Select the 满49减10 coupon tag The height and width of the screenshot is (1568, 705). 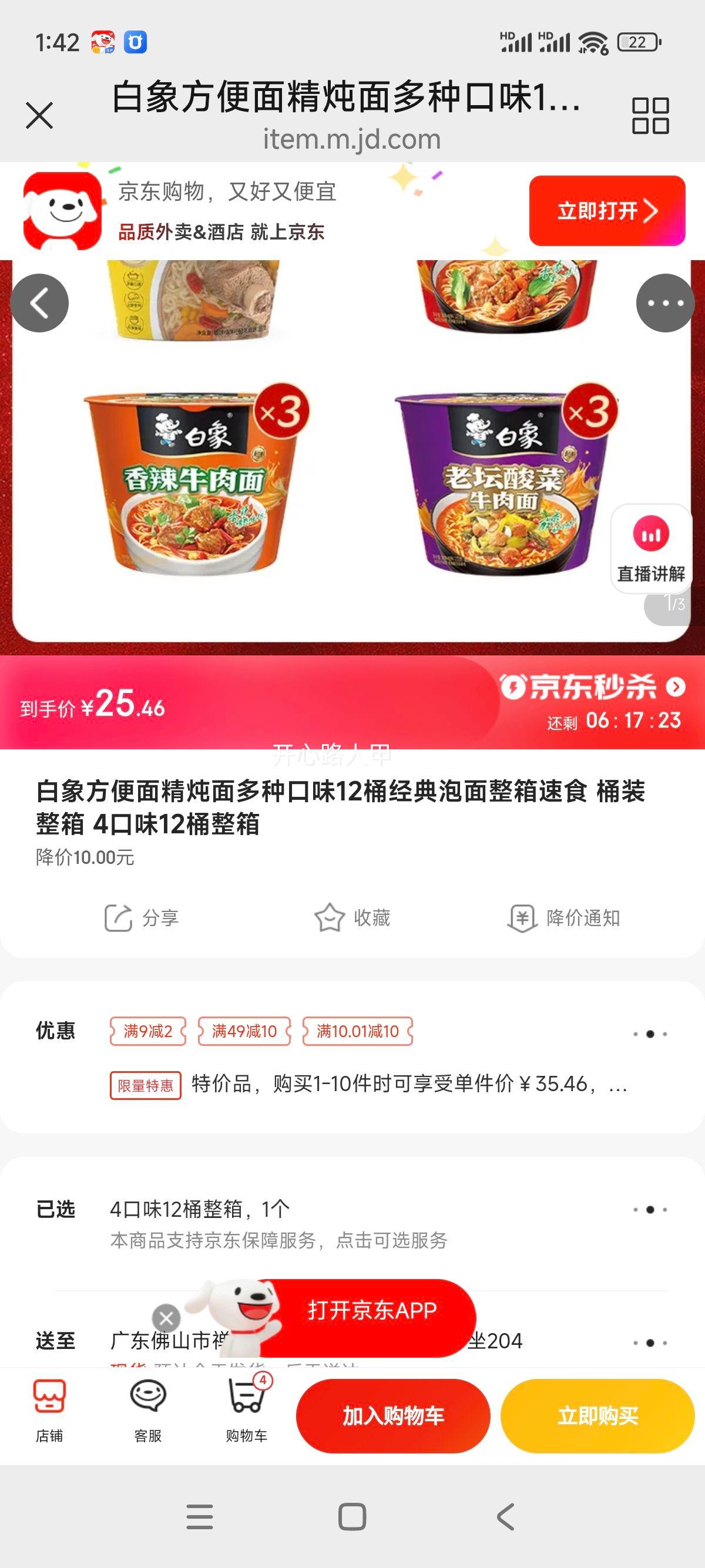coord(244,1031)
